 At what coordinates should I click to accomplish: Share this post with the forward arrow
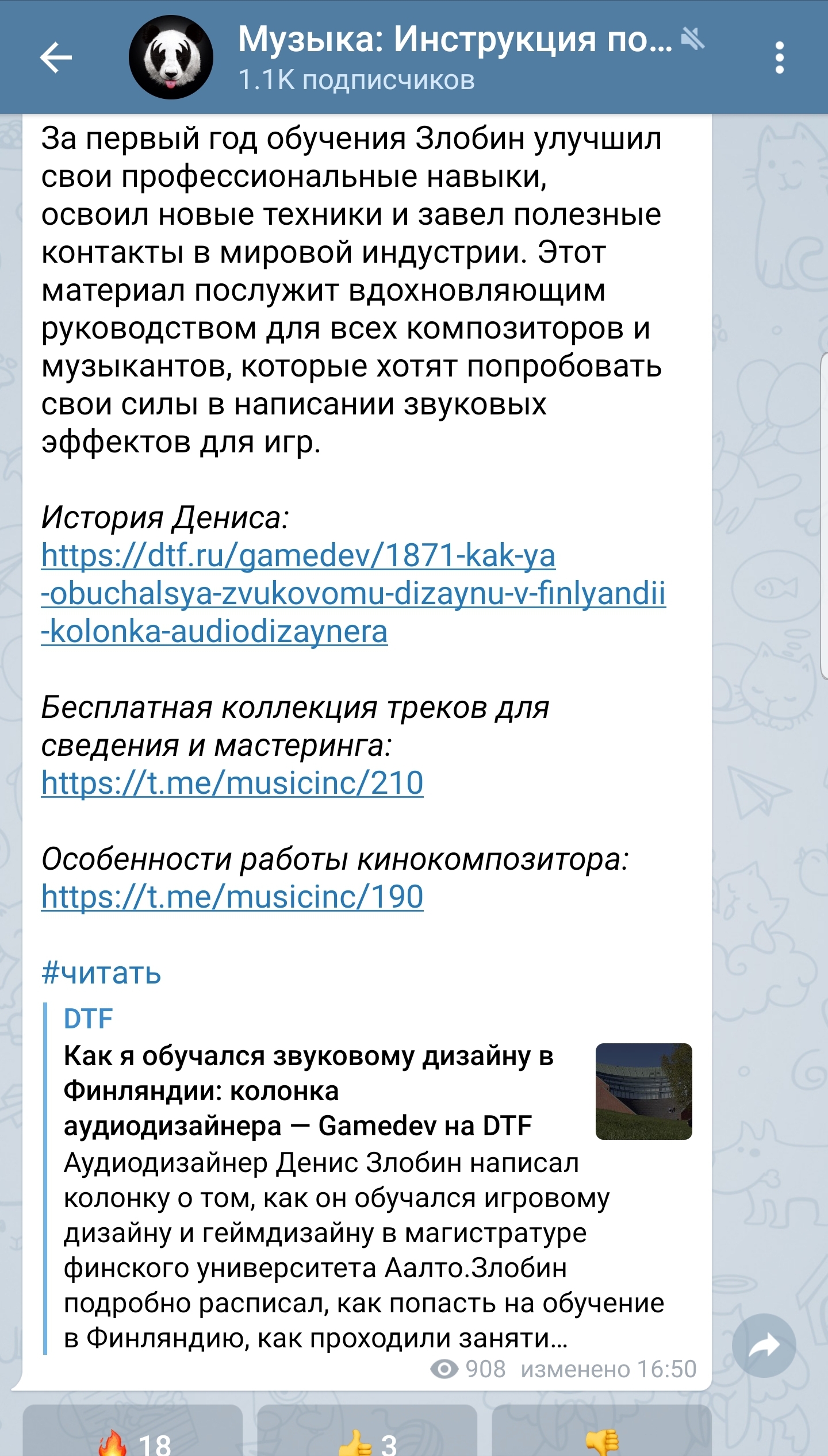(764, 1346)
